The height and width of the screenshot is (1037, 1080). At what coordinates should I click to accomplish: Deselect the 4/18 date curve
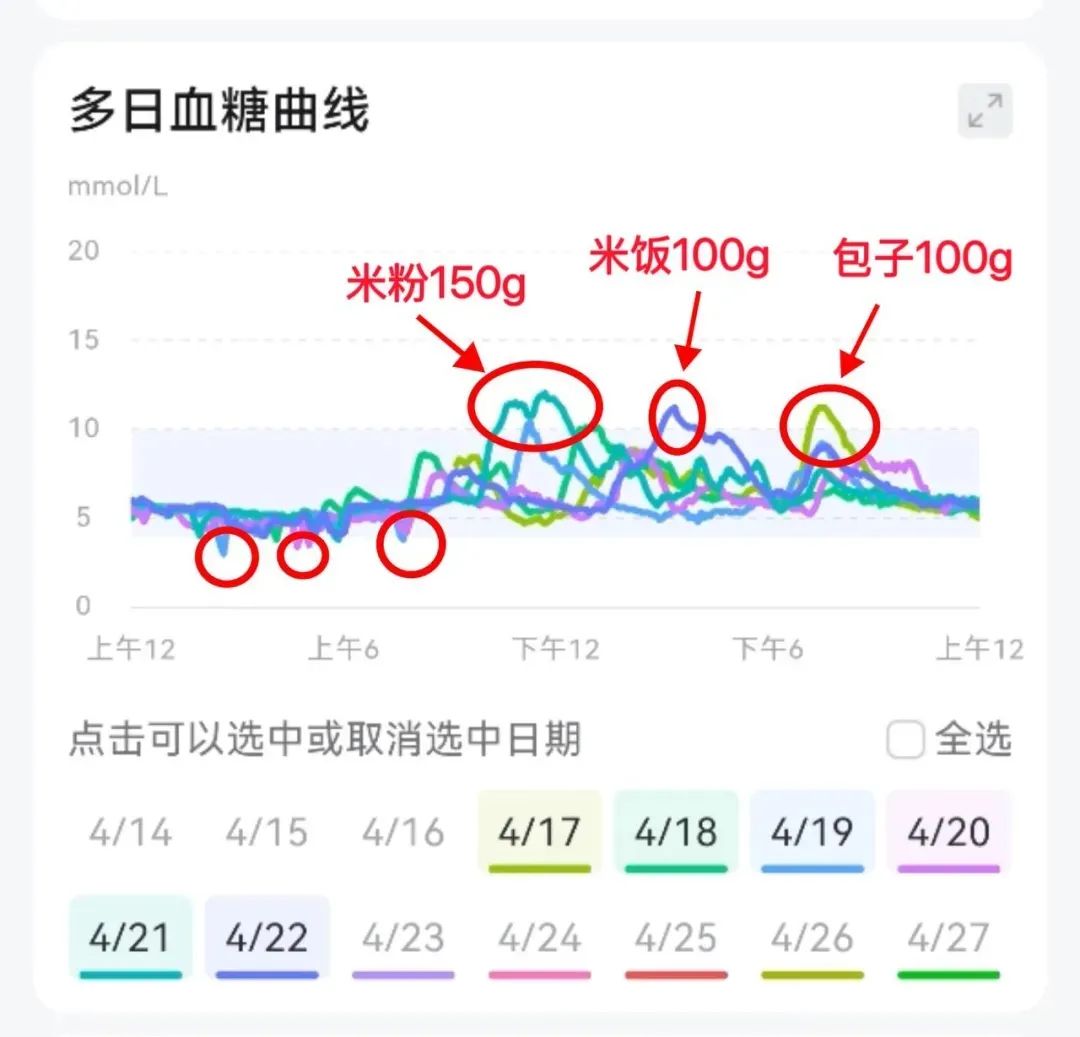[x=676, y=833]
